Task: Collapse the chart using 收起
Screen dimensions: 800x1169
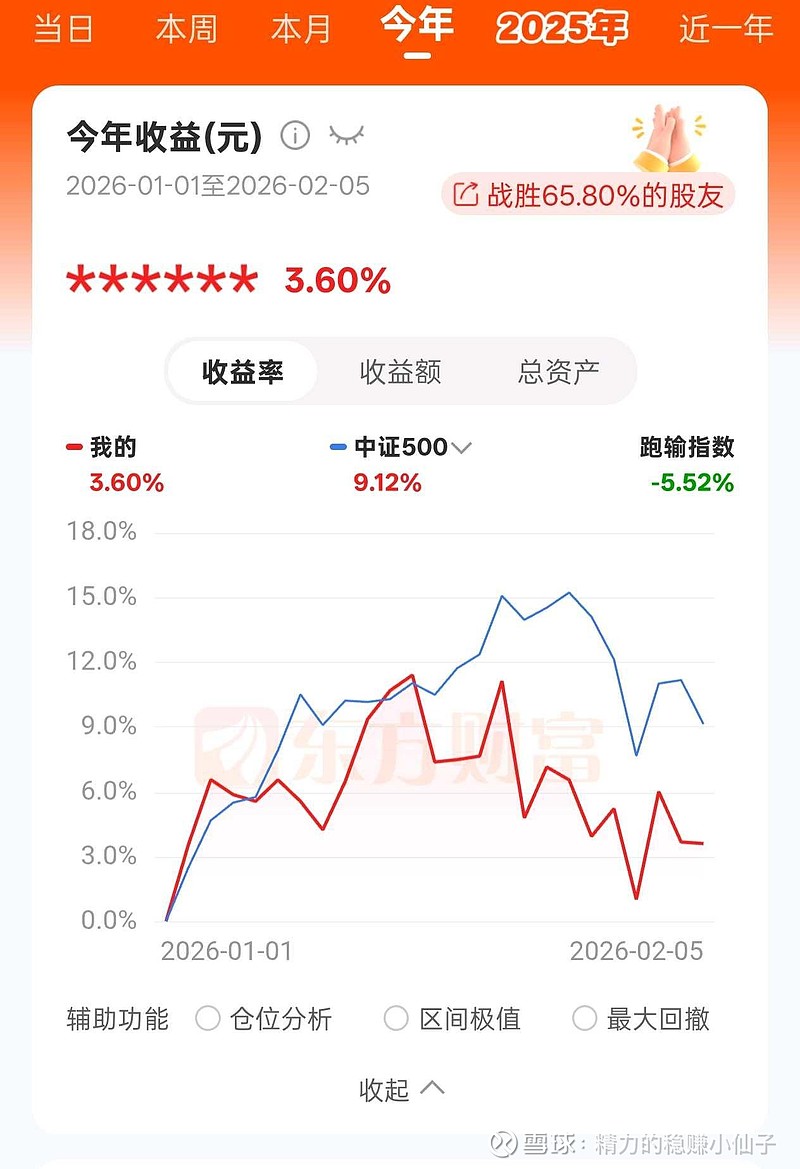Action: [399, 1088]
